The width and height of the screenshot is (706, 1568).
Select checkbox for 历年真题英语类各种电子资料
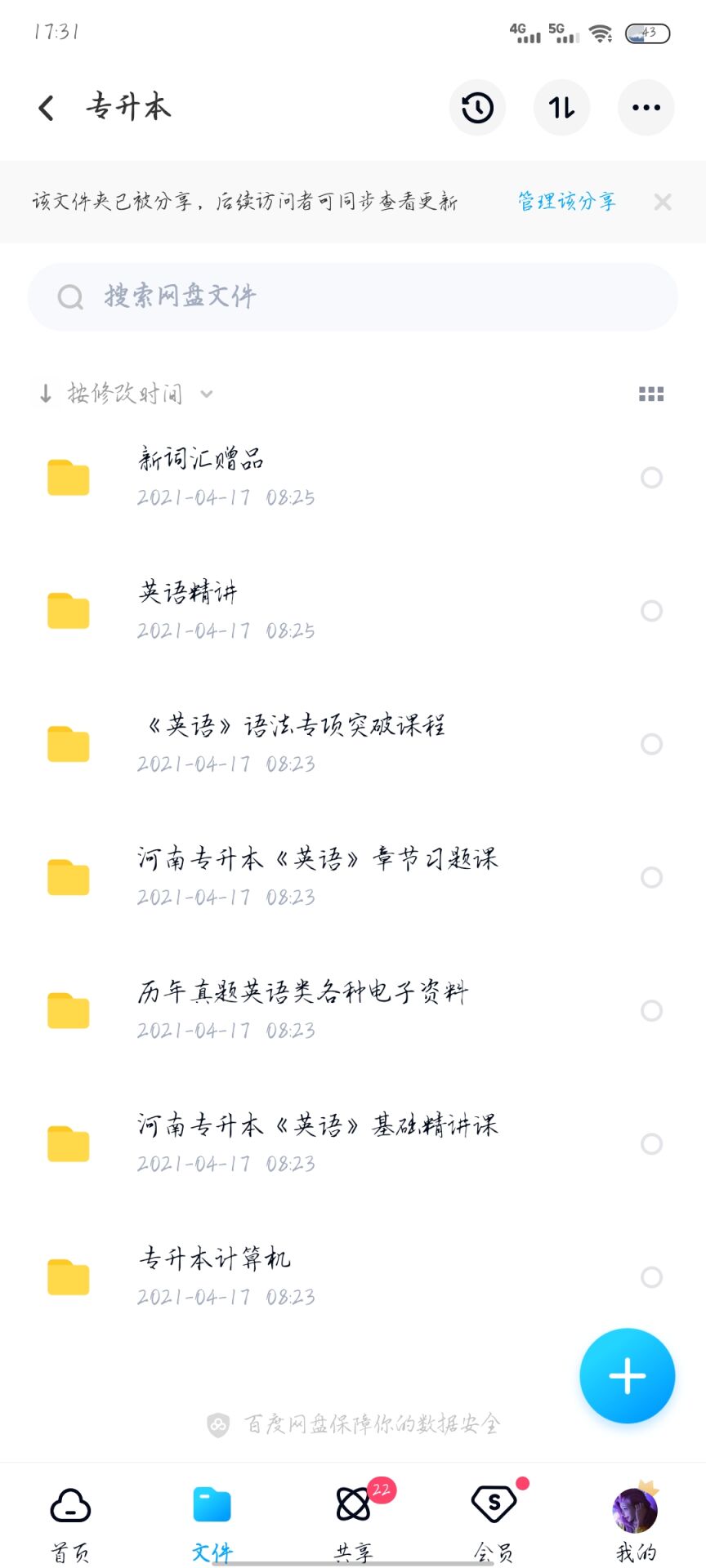click(651, 1011)
